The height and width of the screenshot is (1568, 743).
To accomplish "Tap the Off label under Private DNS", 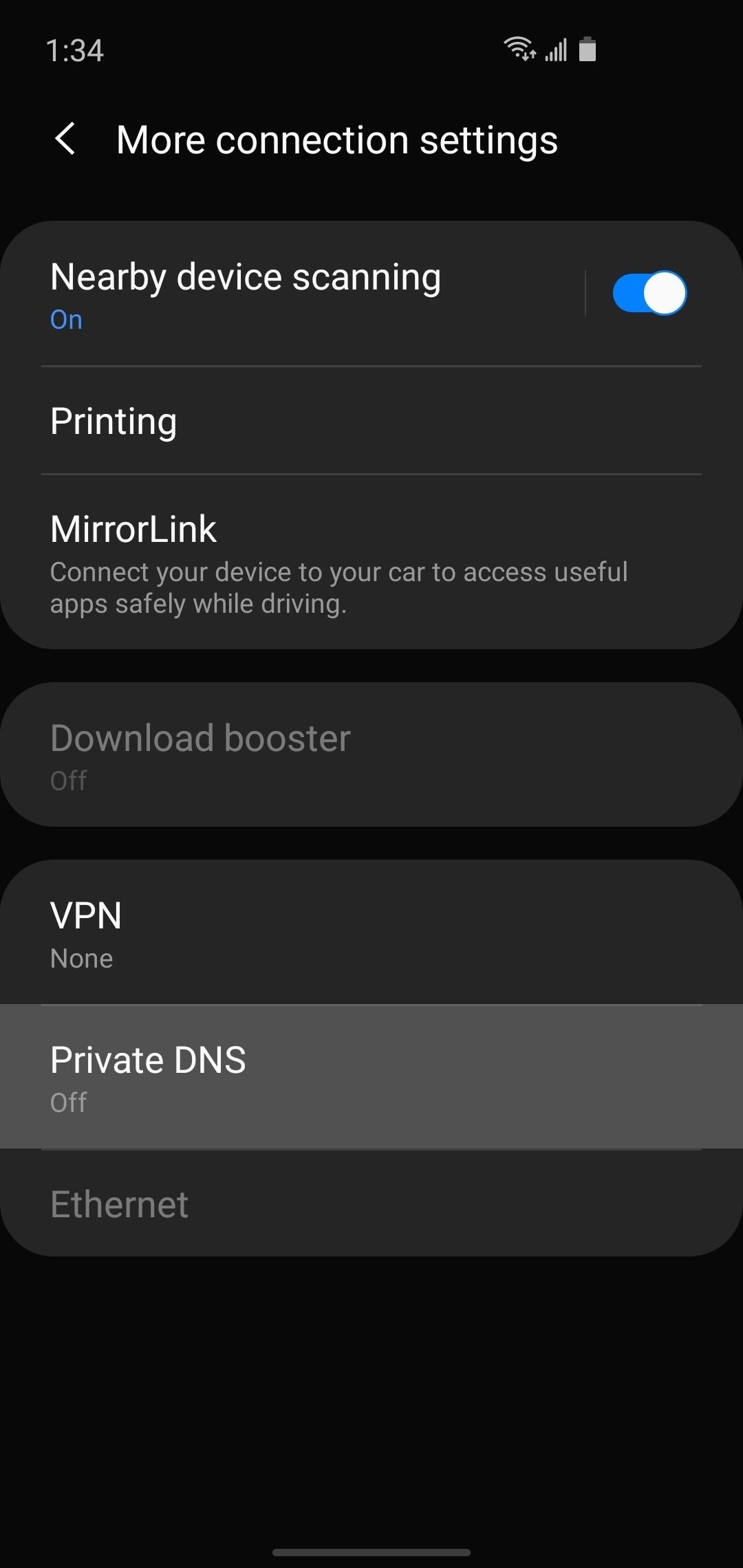I will (67, 1101).
